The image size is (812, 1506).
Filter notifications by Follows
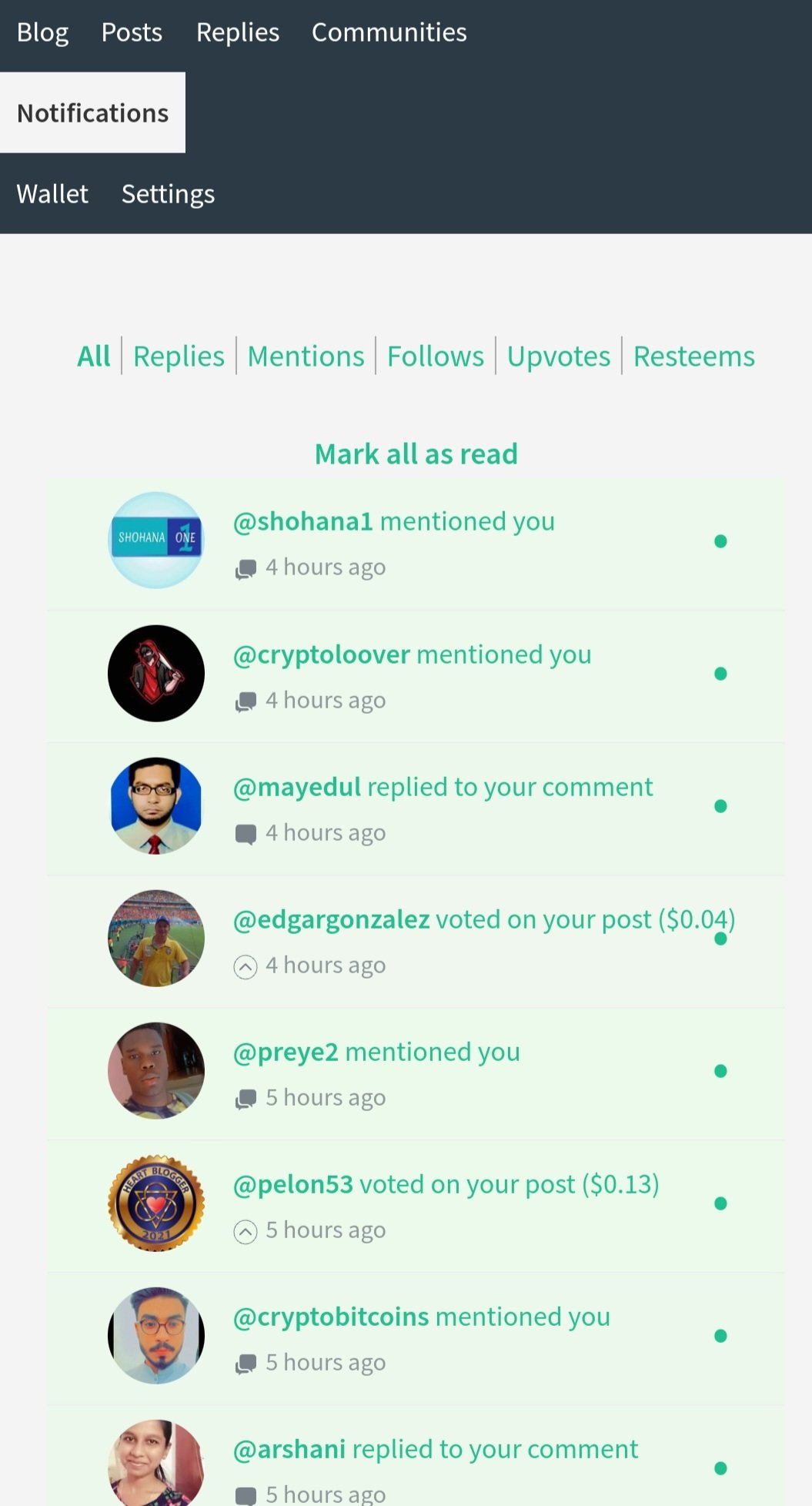[x=435, y=356]
